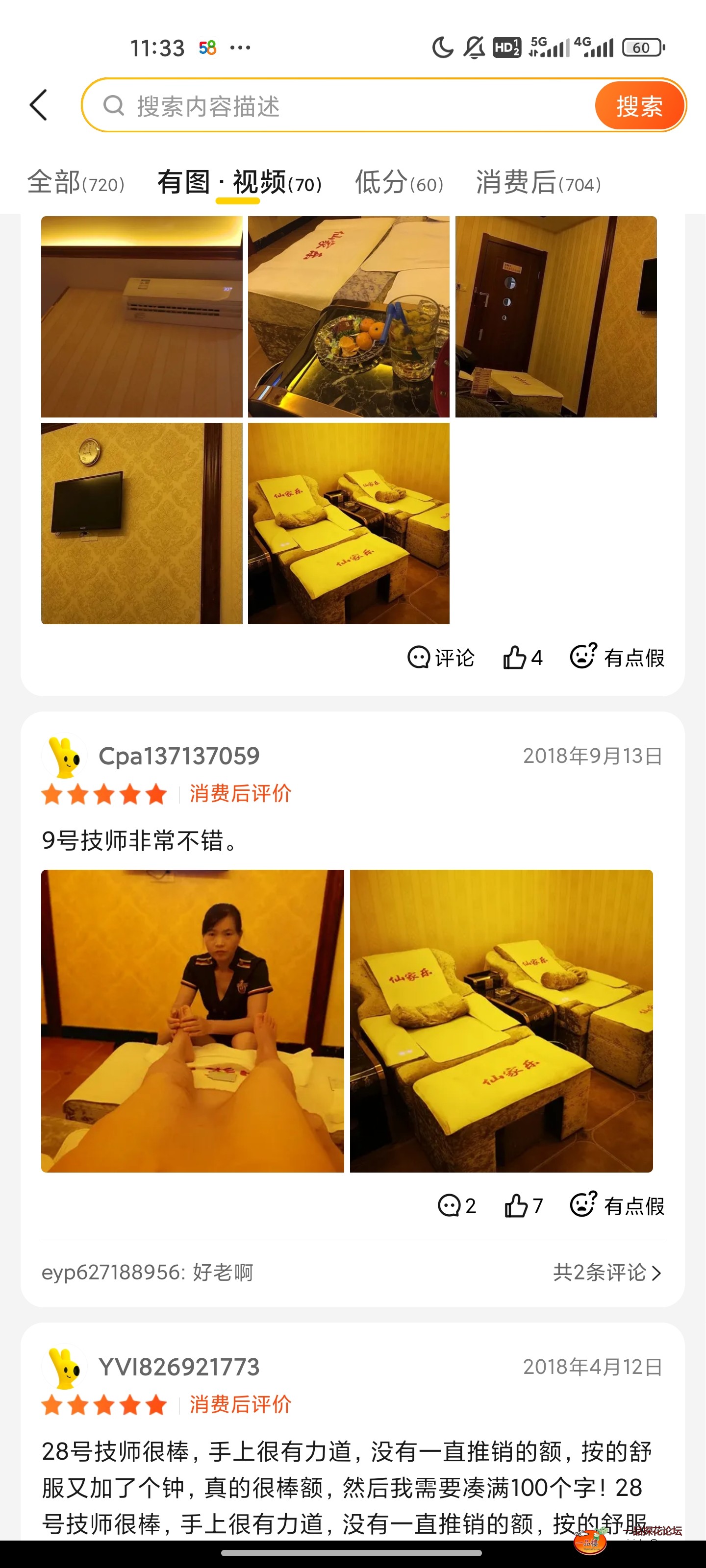The width and height of the screenshot is (706, 1568).
Task: Open the 消费后 tab
Action: 538,182
